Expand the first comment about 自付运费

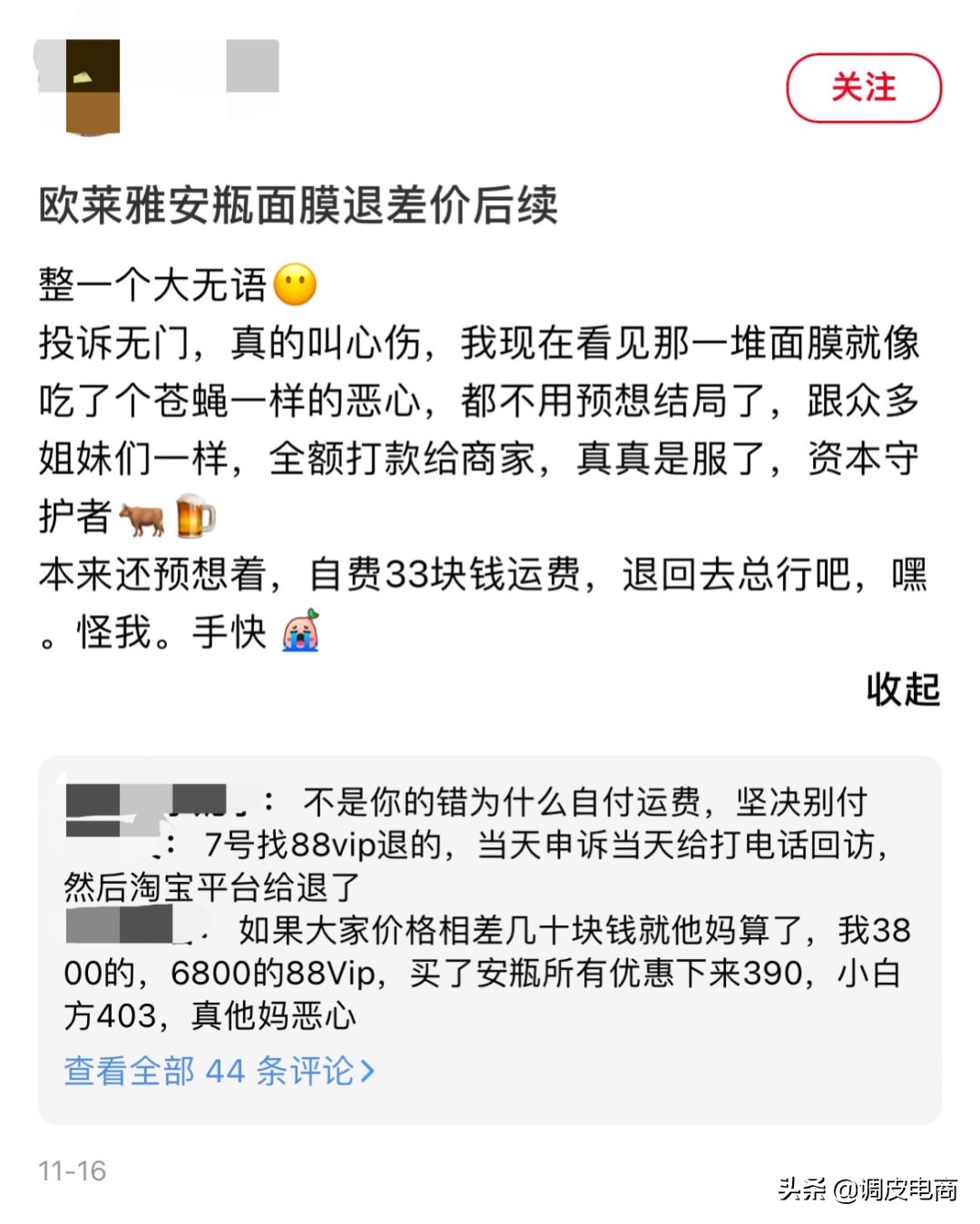coord(581,800)
